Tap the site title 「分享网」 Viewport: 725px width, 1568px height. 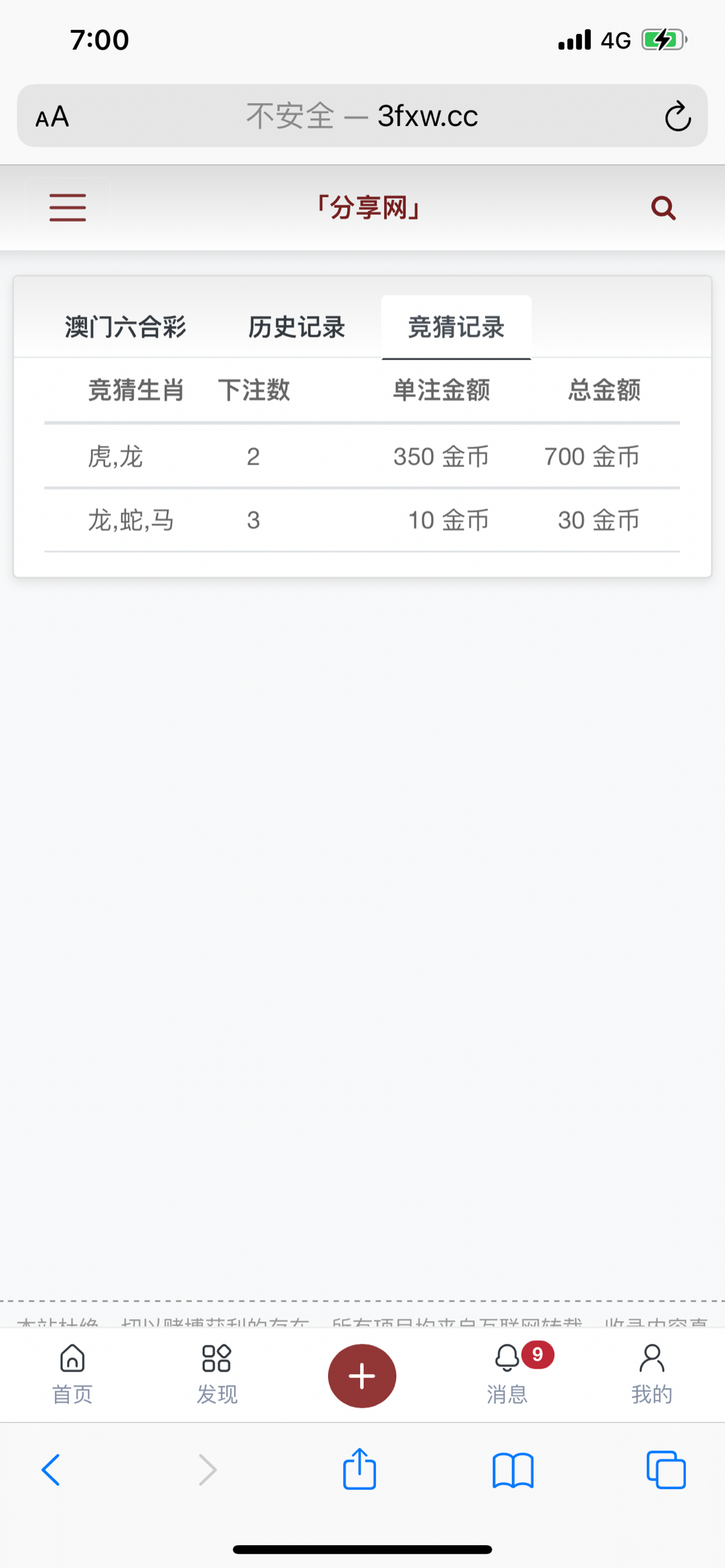click(368, 207)
